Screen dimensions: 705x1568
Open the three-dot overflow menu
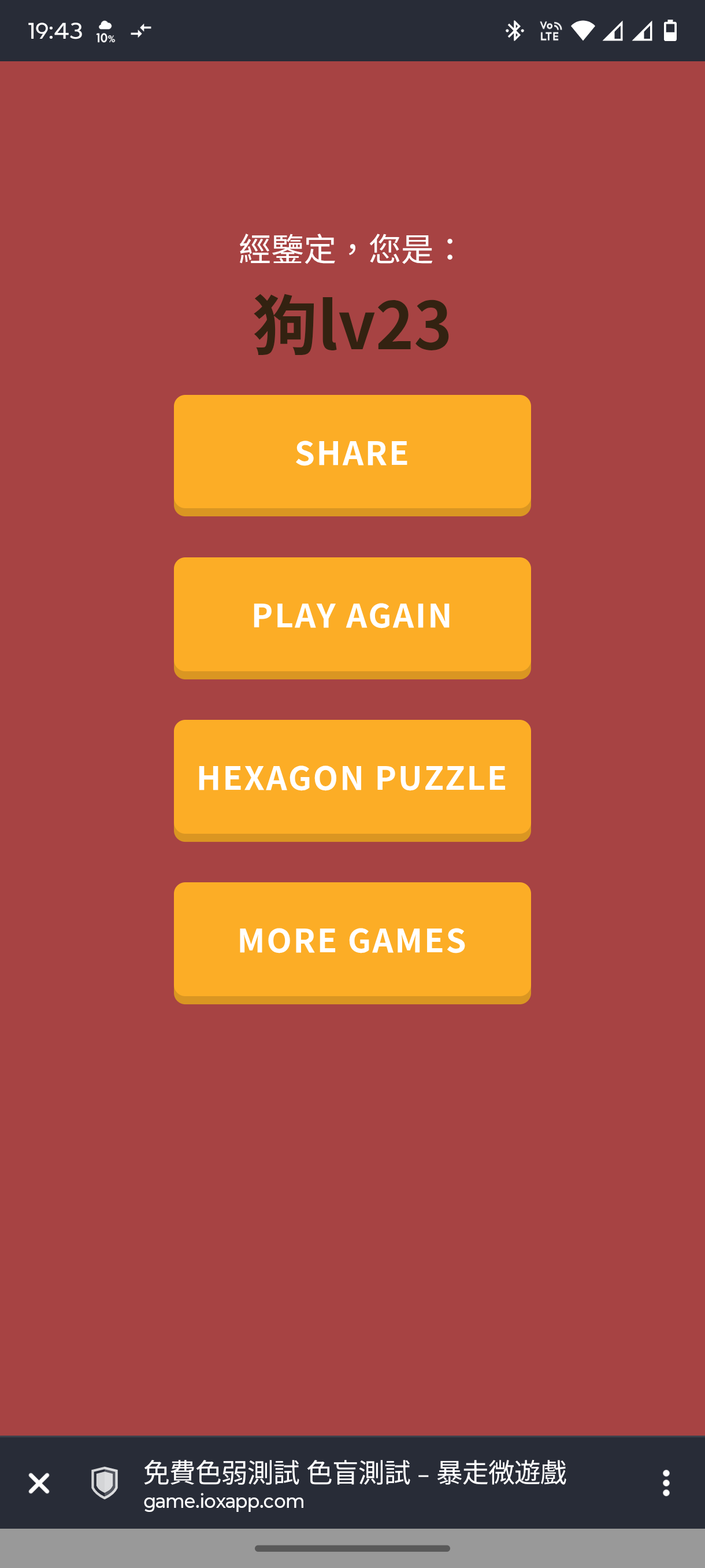[x=666, y=1483]
